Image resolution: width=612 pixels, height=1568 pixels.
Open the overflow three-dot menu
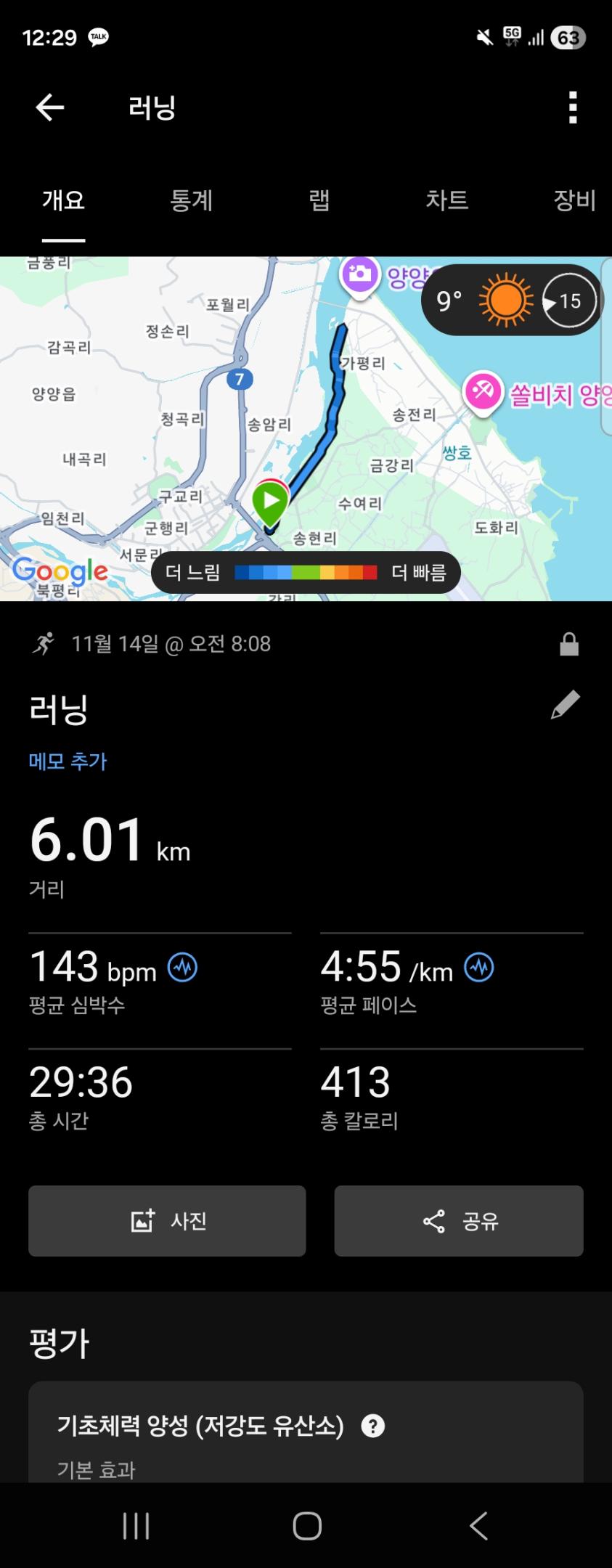tap(573, 107)
